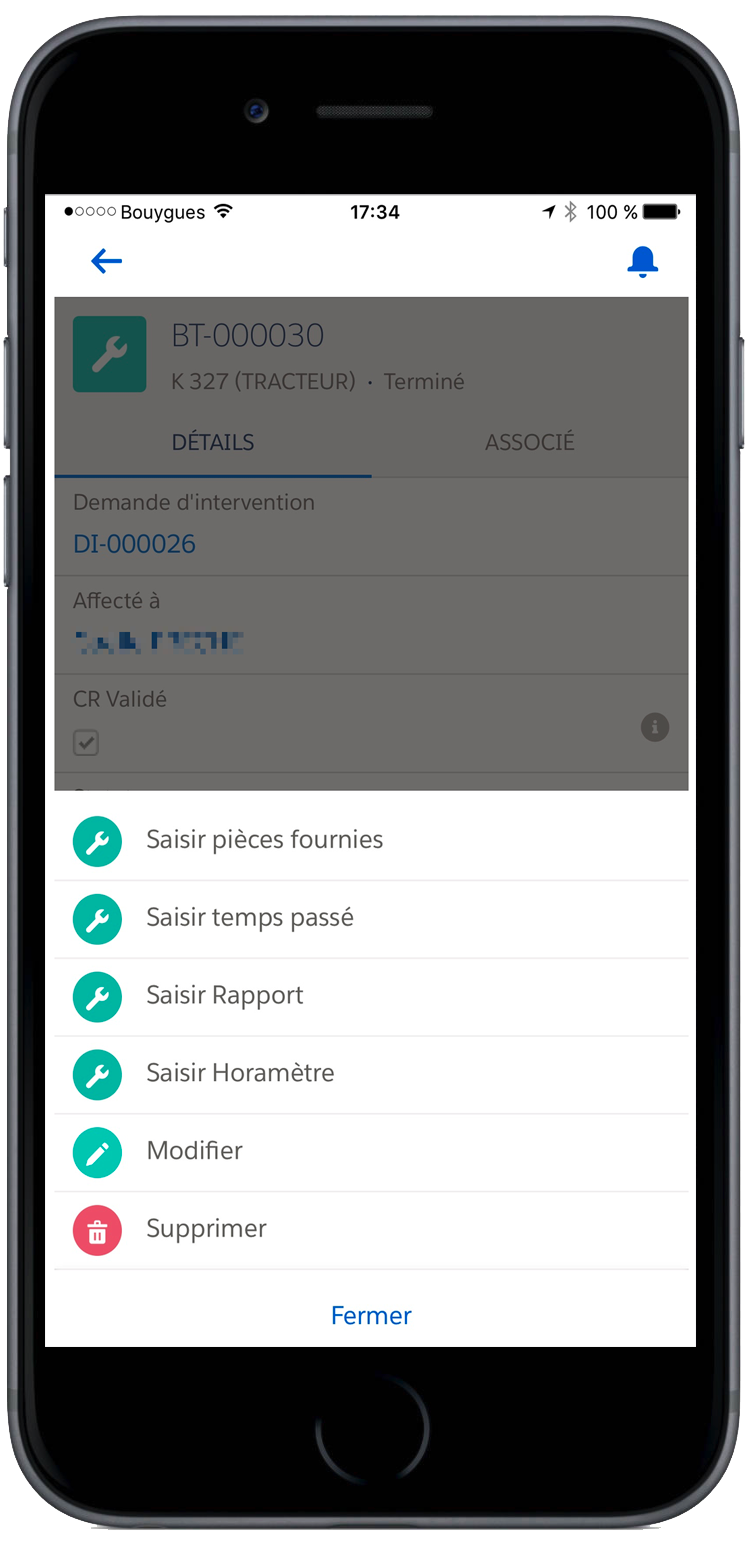Open the notifications bell

coord(642,262)
